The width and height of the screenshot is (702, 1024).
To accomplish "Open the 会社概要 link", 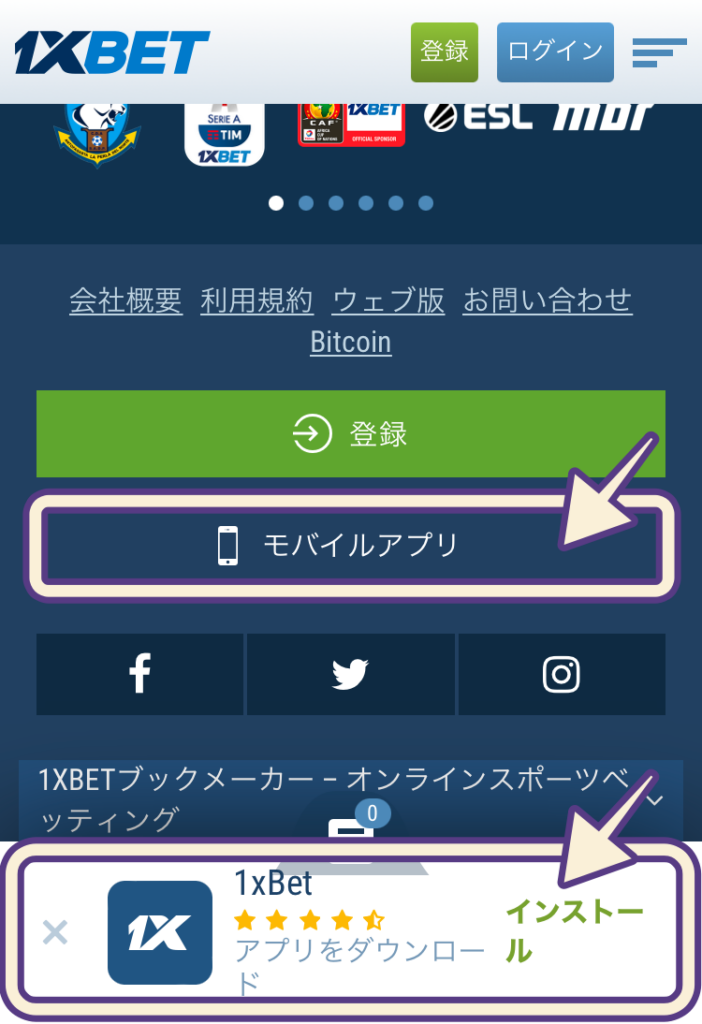I will [126, 300].
